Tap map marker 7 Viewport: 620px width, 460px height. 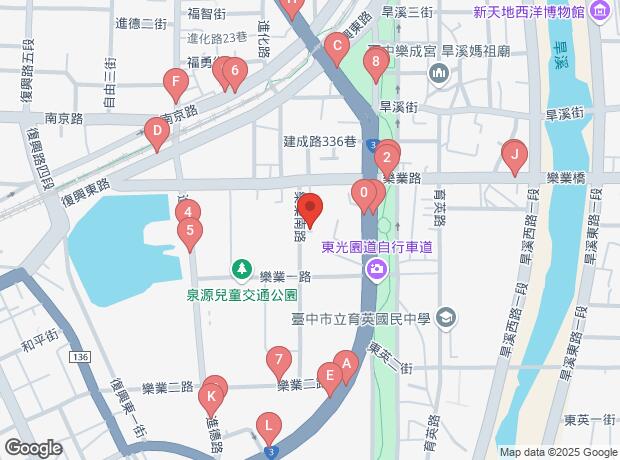click(279, 360)
